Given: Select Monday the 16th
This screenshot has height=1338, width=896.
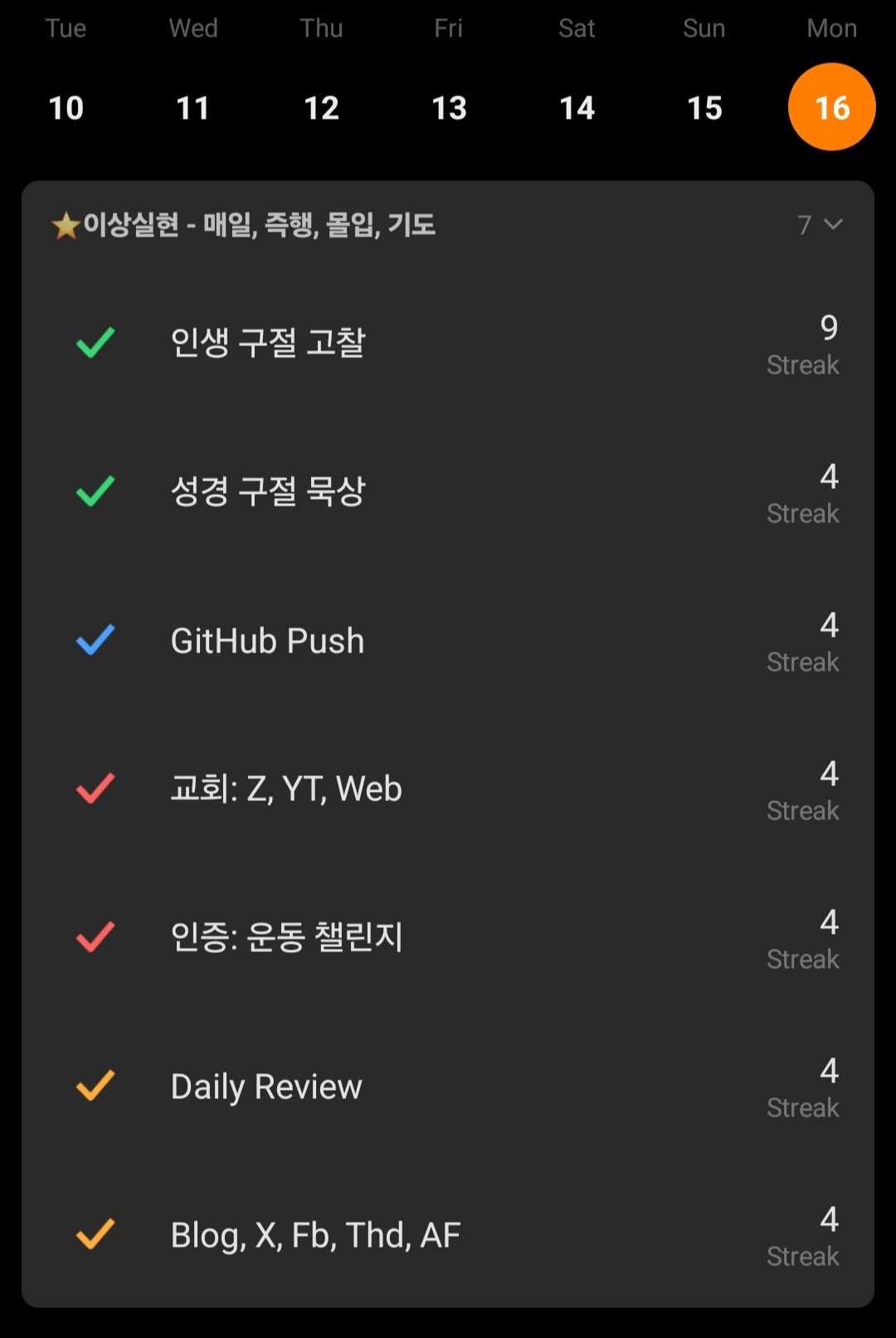Looking at the screenshot, I should pyautogui.click(x=831, y=107).
